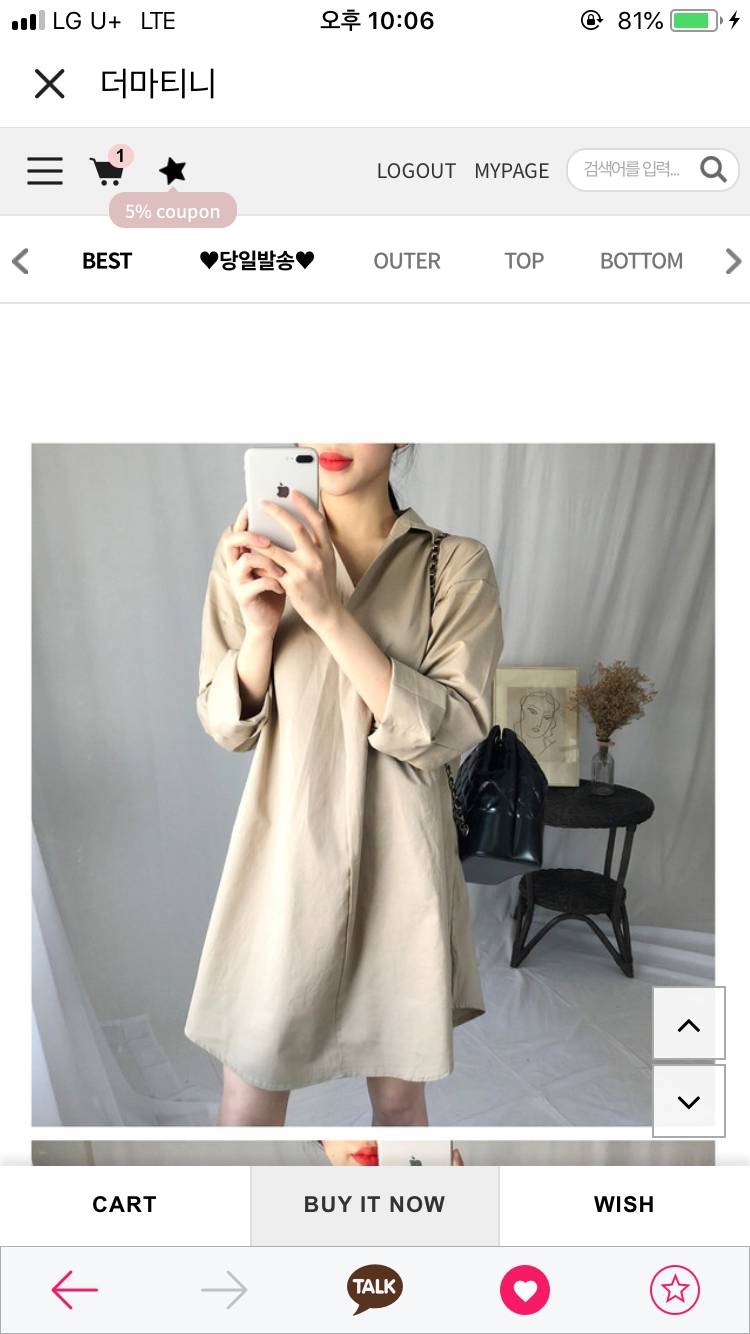Close the 더마티니 in-app browser

point(49,84)
